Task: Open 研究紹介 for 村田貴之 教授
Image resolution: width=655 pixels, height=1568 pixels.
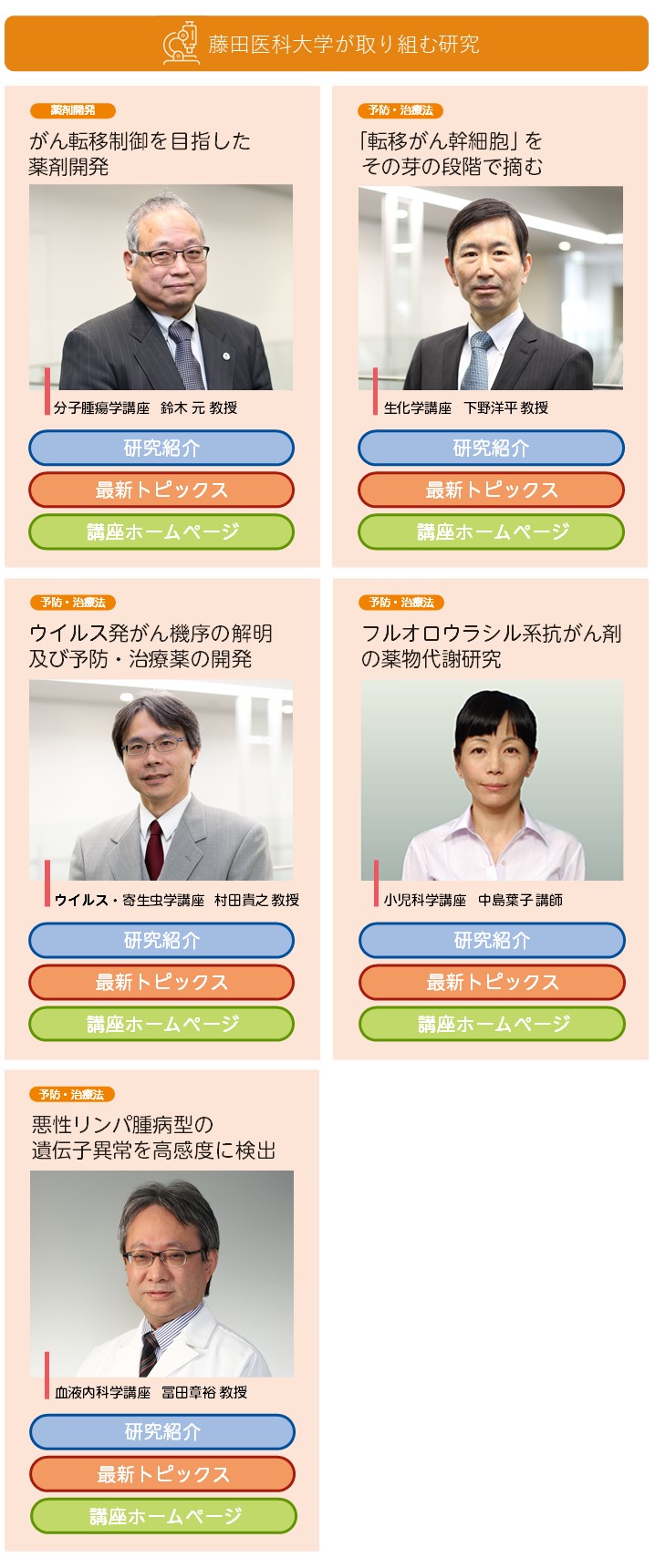Action: pos(161,940)
